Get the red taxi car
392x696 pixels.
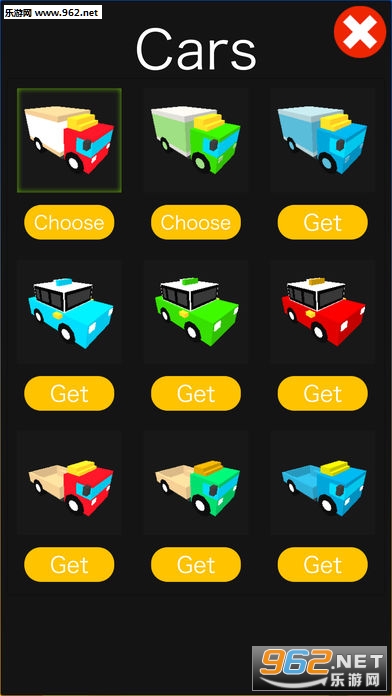[323, 393]
